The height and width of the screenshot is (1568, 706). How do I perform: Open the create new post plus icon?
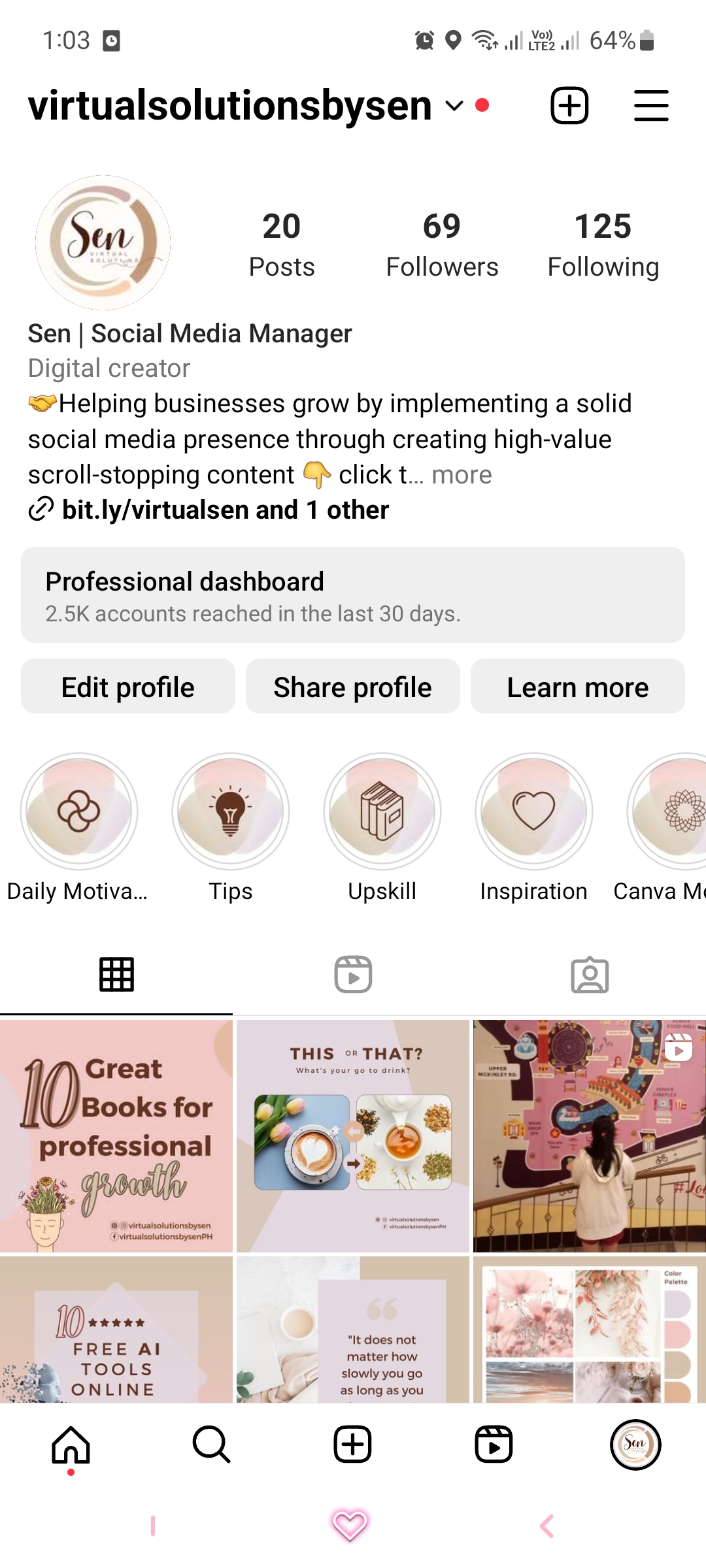(x=569, y=105)
